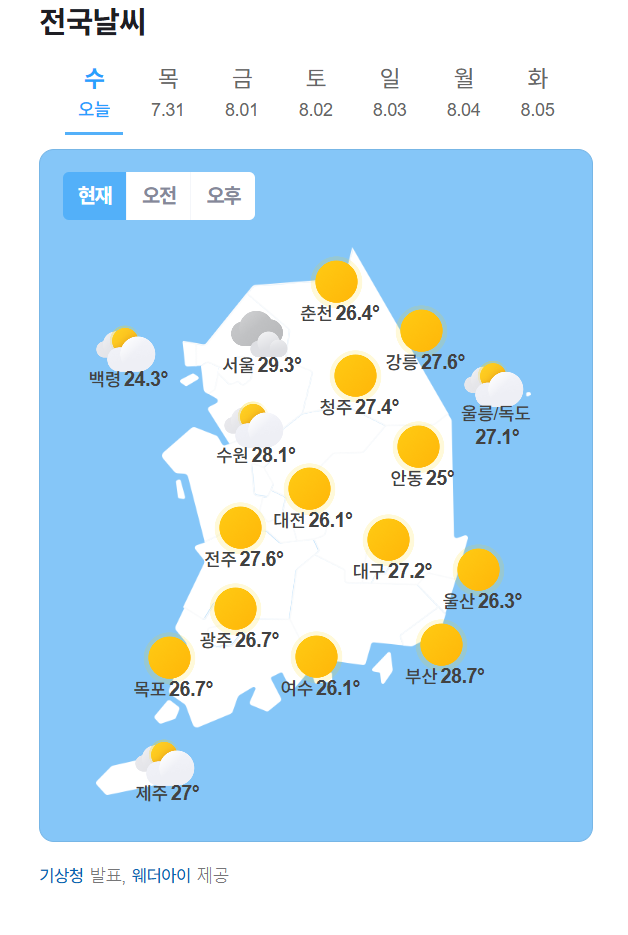Select Tuesday 8.05 tab

[538, 93]
